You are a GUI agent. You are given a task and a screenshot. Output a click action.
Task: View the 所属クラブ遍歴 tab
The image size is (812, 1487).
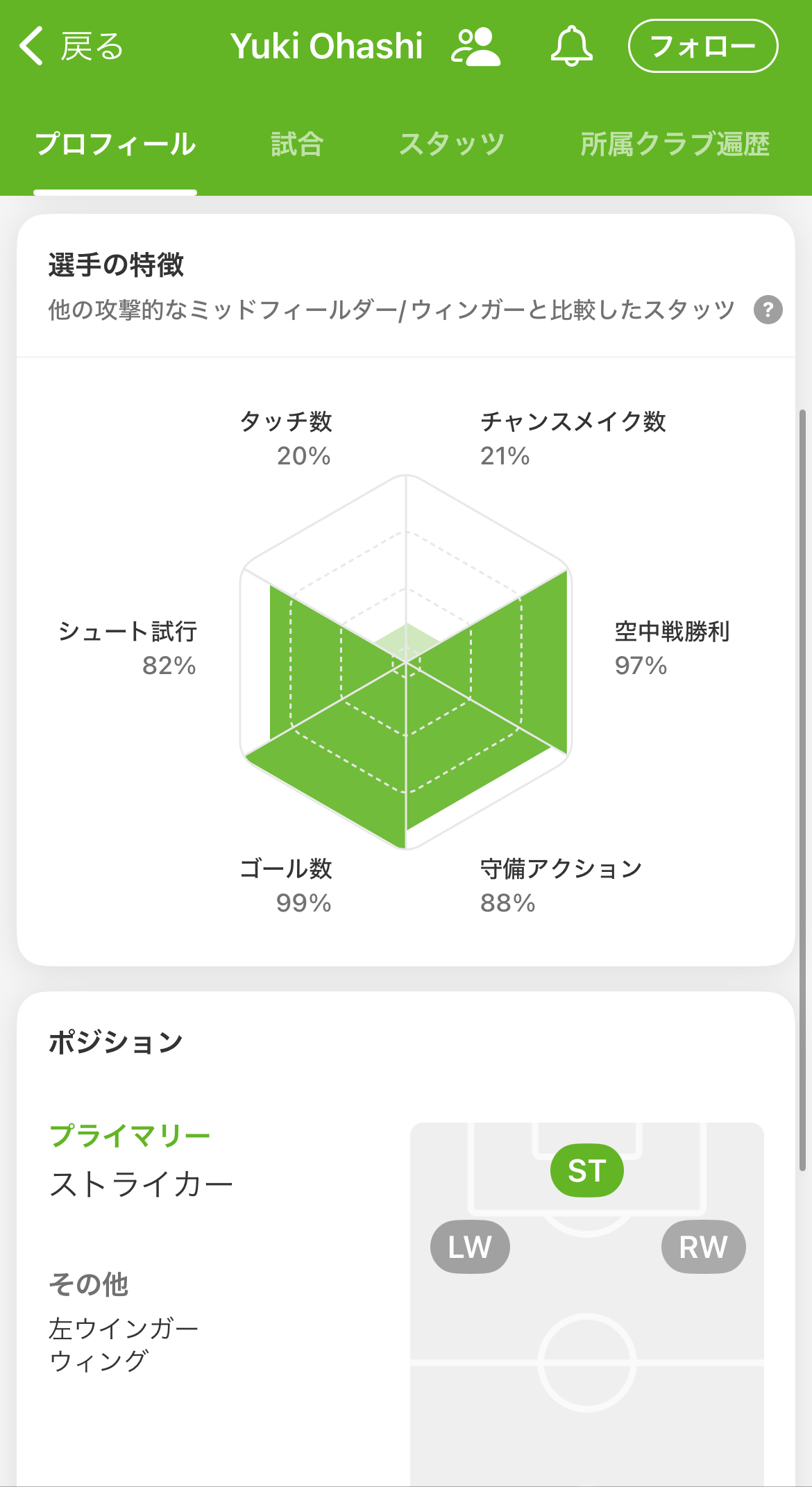click(x=675, y=144)
